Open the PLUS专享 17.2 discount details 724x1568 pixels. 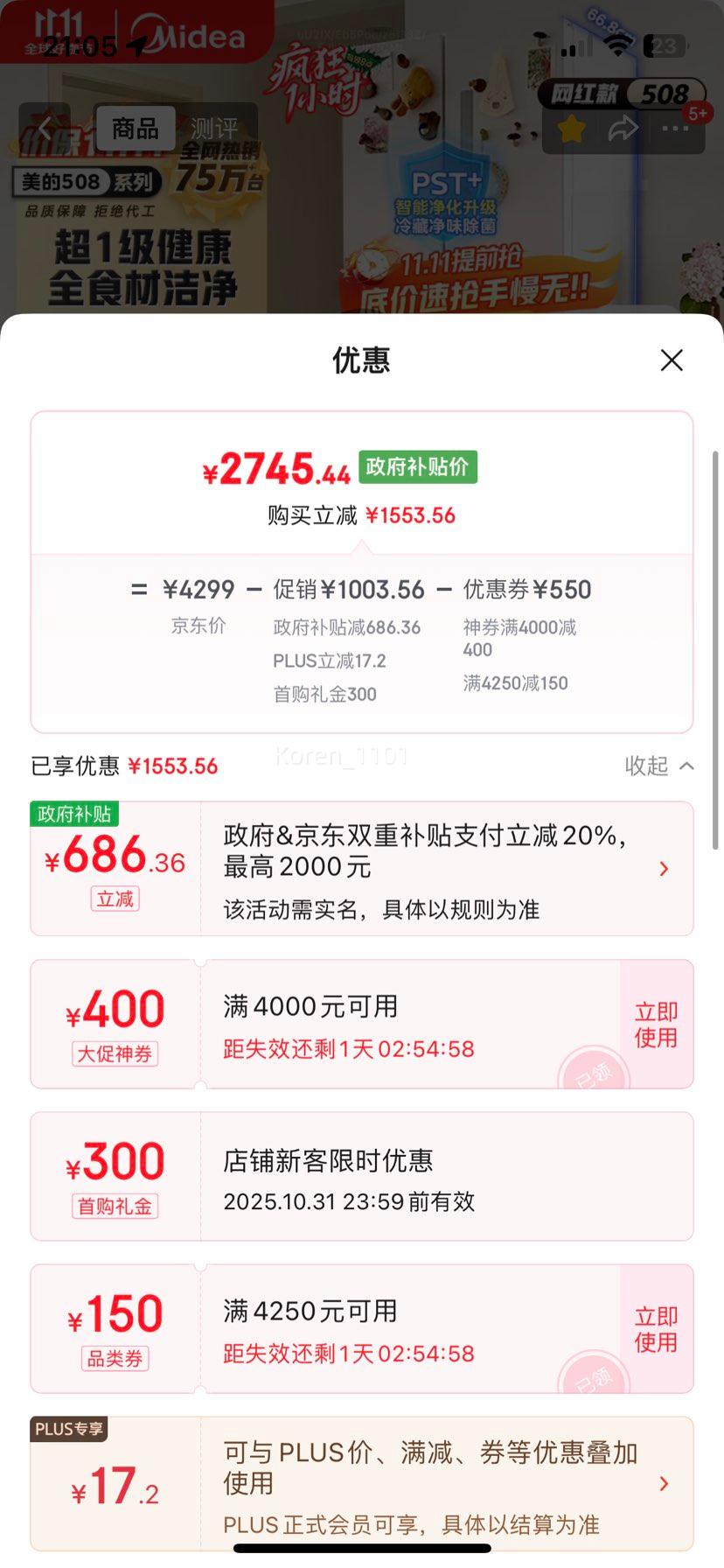point(663,1483)
